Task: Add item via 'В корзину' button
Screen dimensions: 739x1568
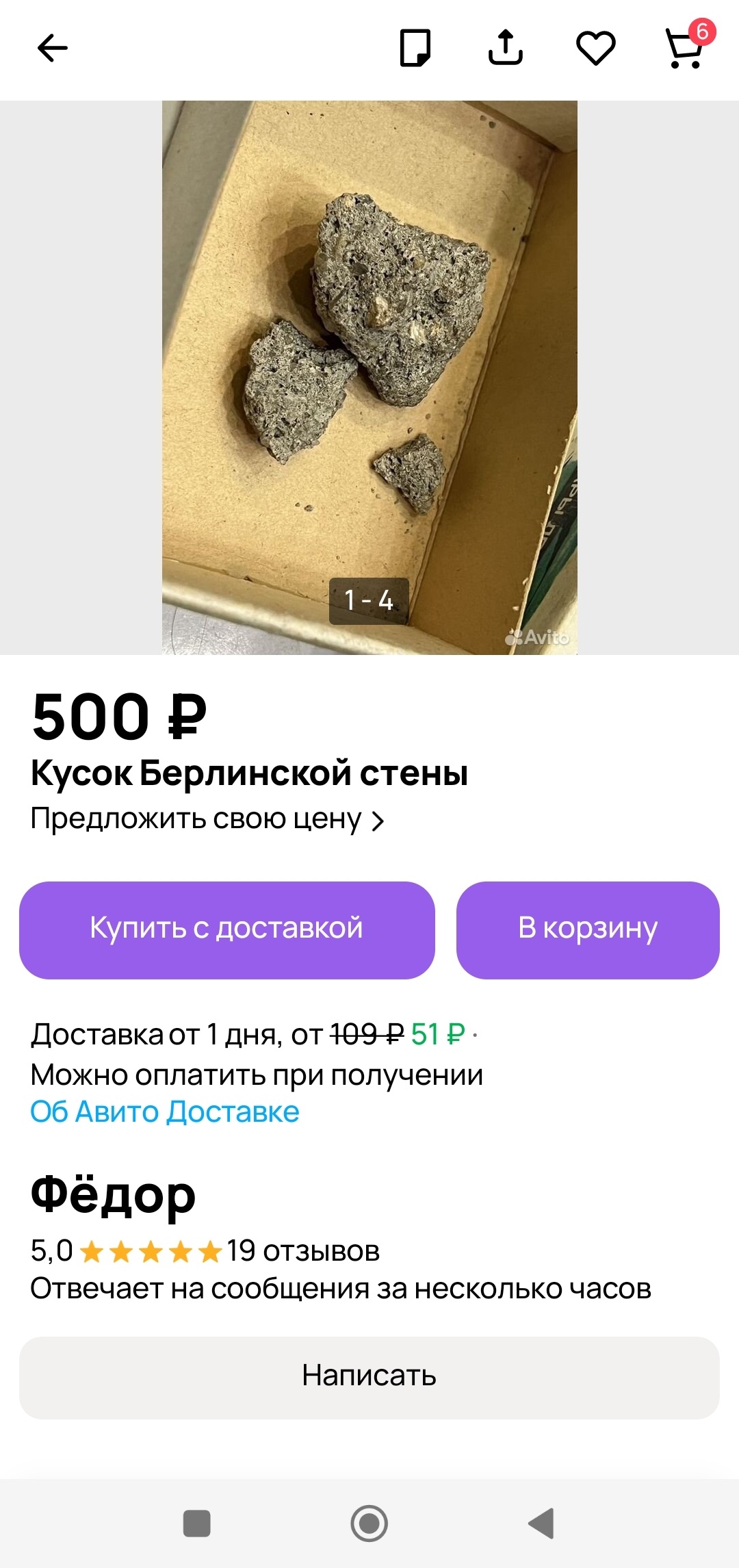Action: tap(588, 929)
